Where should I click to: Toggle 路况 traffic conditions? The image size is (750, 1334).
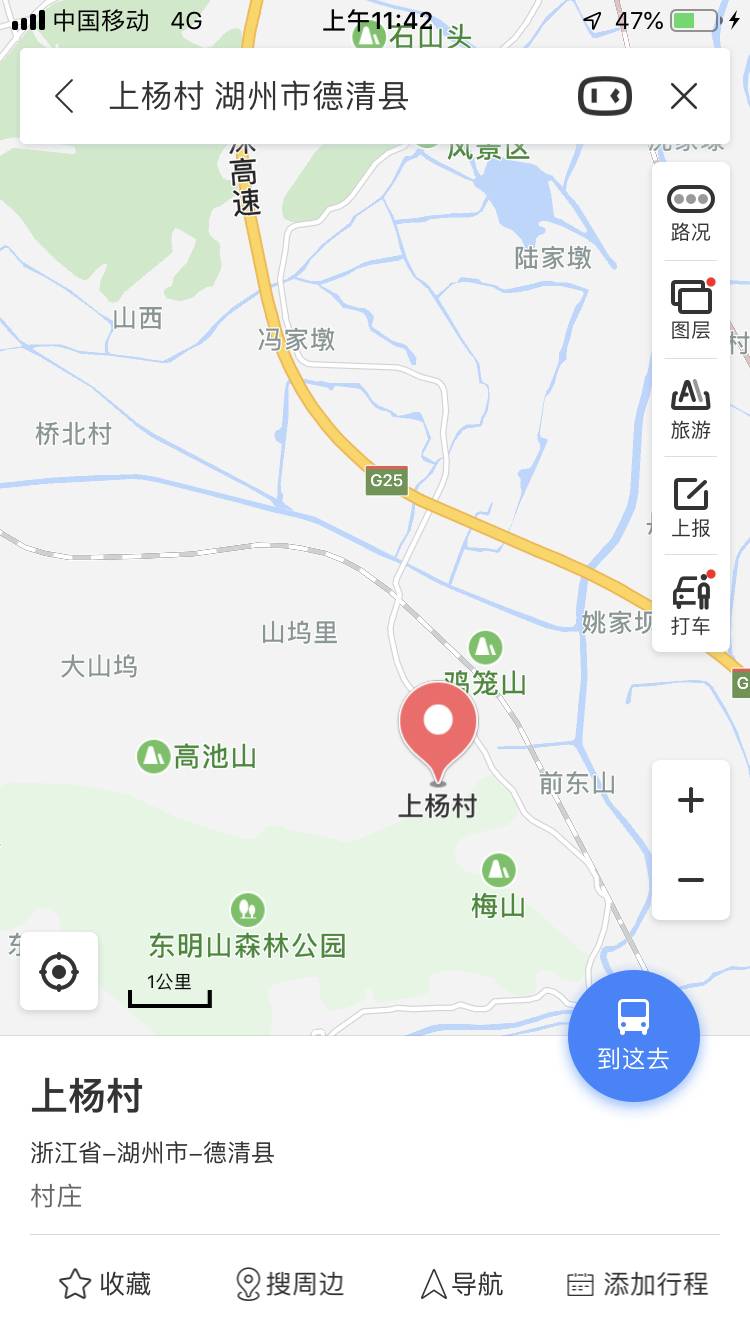pyautogui.click(x=690, y=213)
